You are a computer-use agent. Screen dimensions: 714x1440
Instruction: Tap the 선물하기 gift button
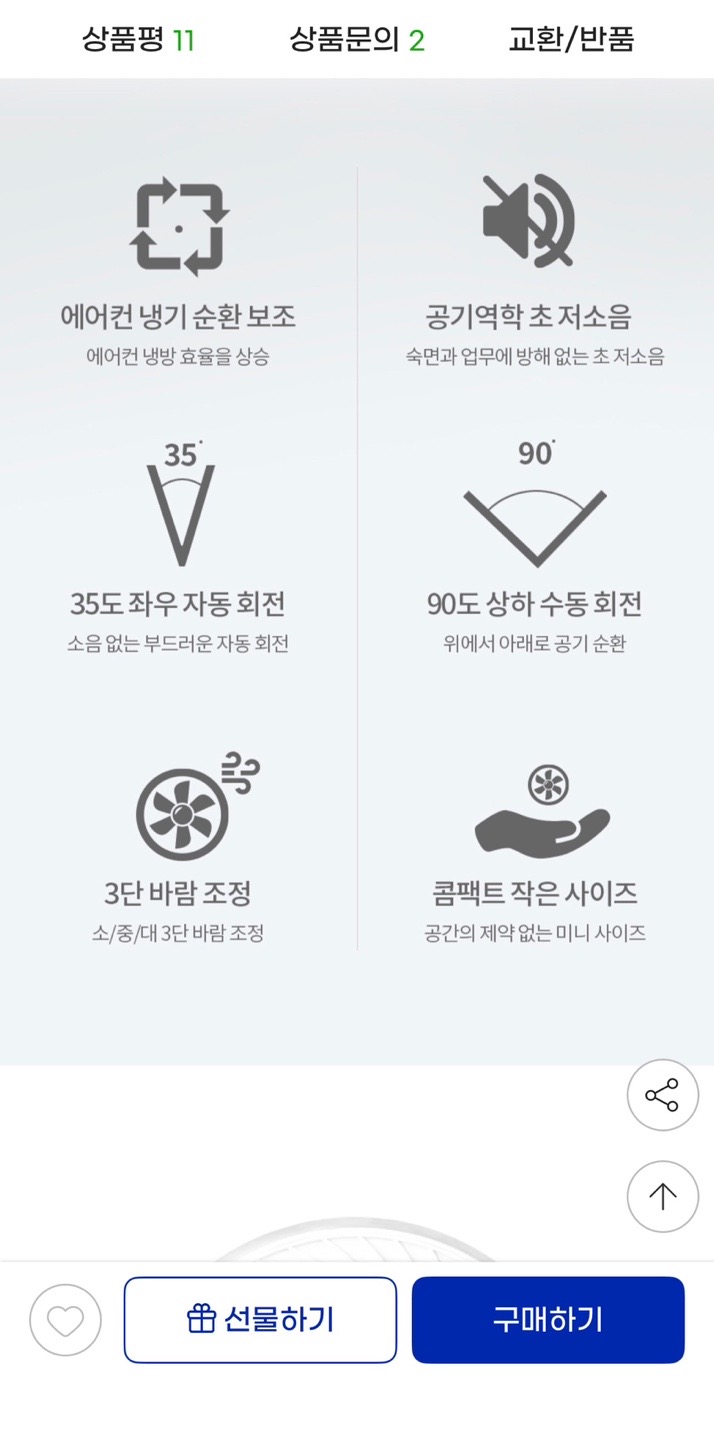click(x=260, y=1320)
